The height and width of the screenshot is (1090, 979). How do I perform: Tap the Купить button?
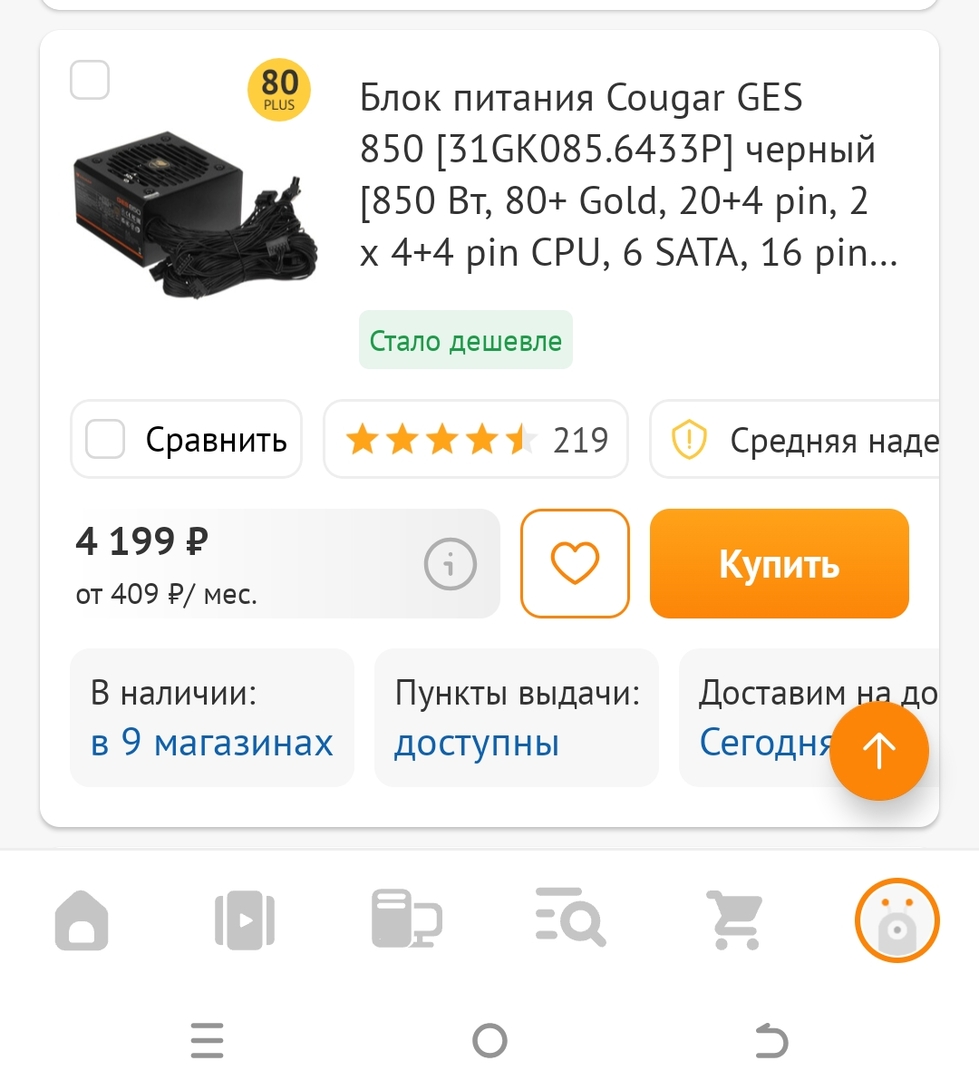(x=779, y=564)
